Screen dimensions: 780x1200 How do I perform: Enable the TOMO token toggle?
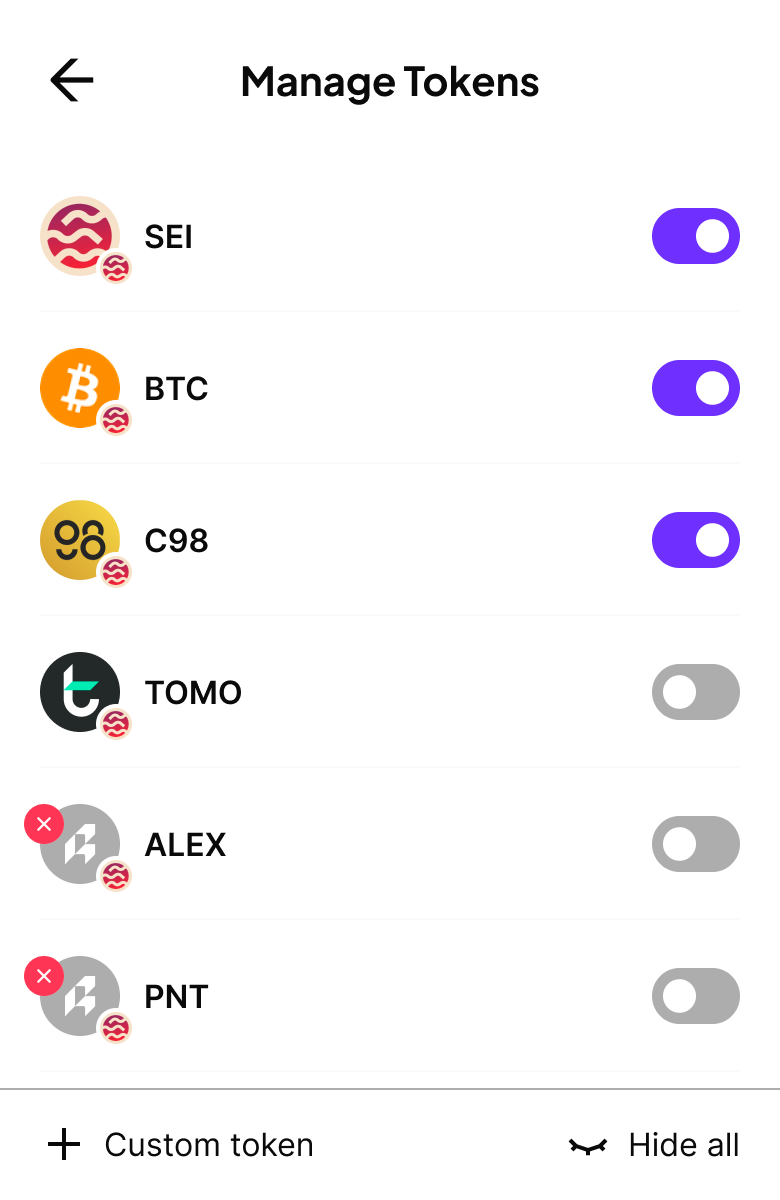tap(695, 692)
